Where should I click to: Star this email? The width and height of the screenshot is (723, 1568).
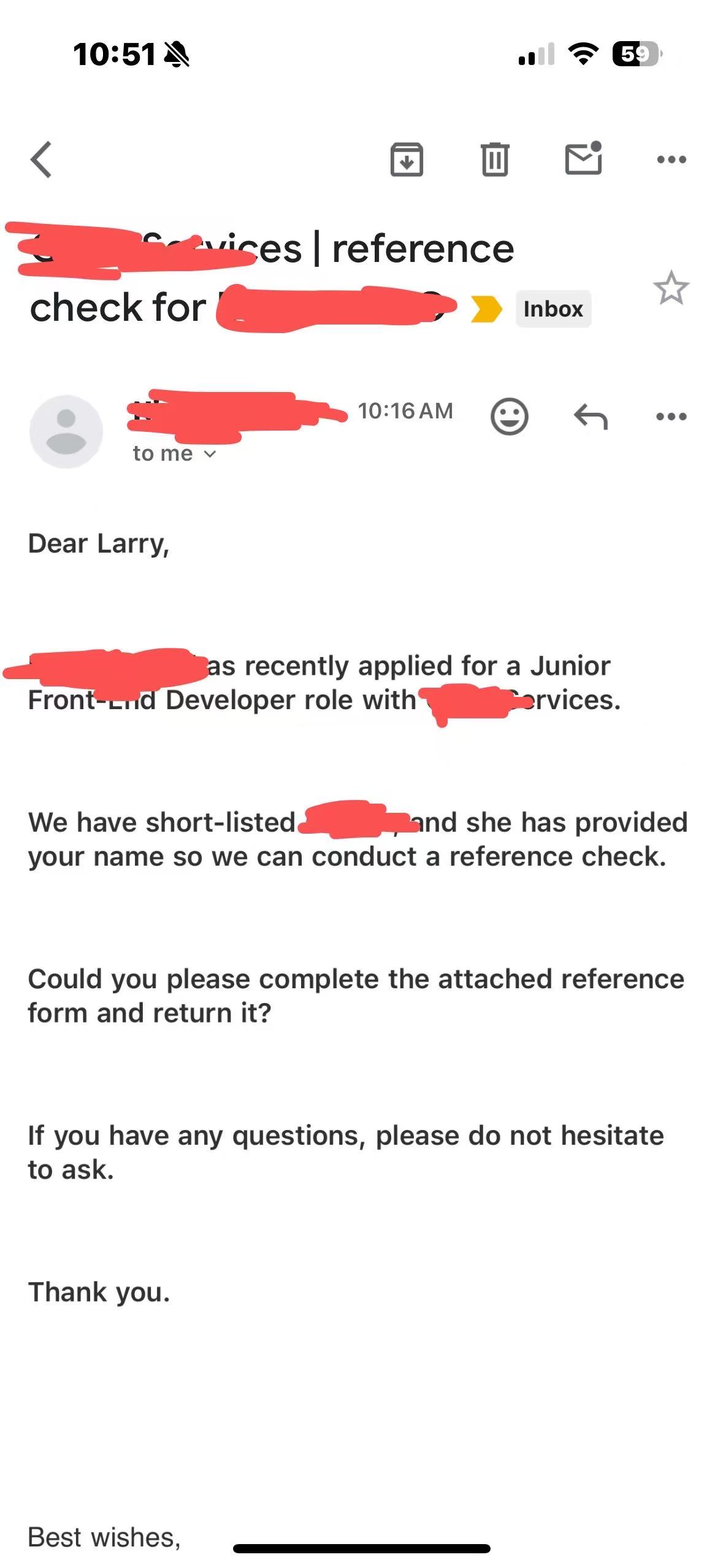tap(671, 288)
